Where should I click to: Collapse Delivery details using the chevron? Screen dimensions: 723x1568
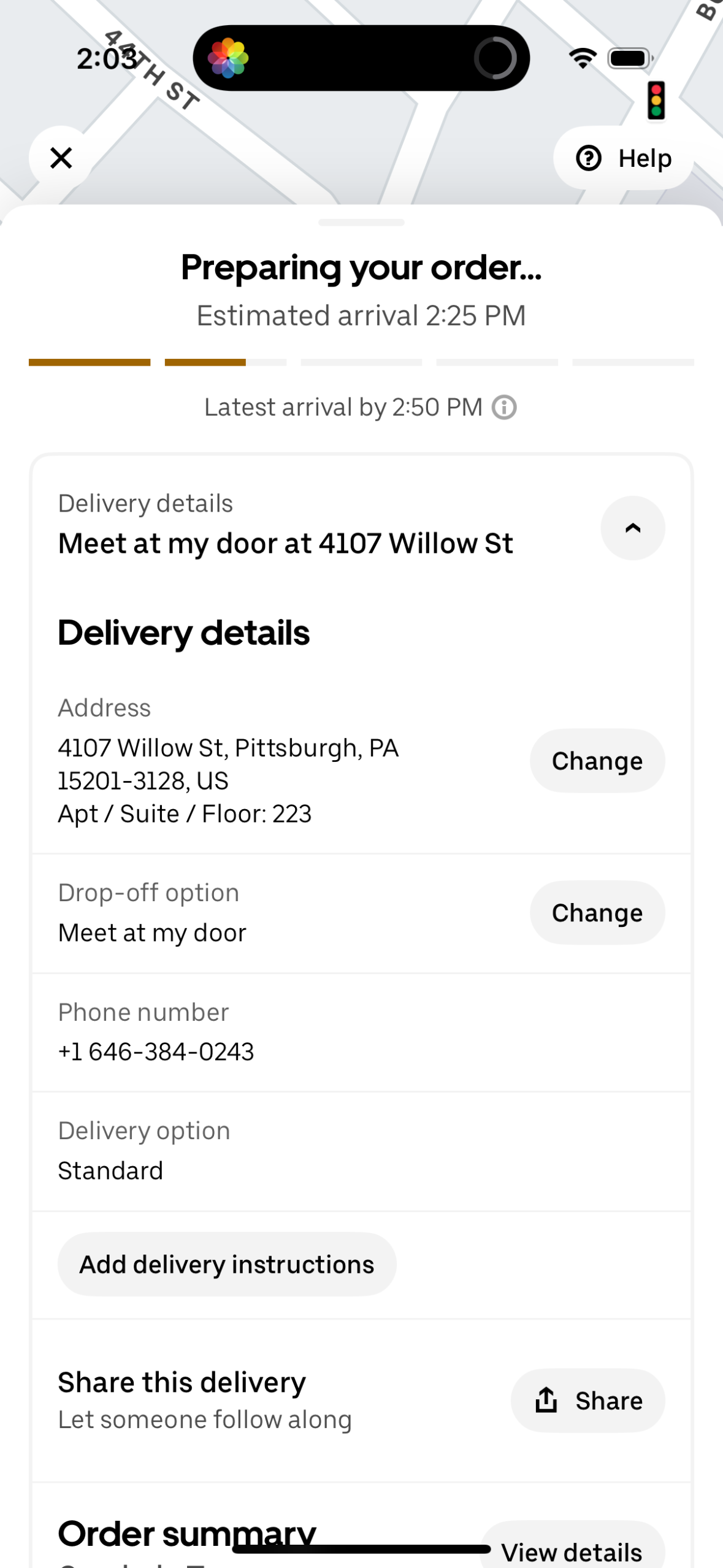(x=632, y=528)
